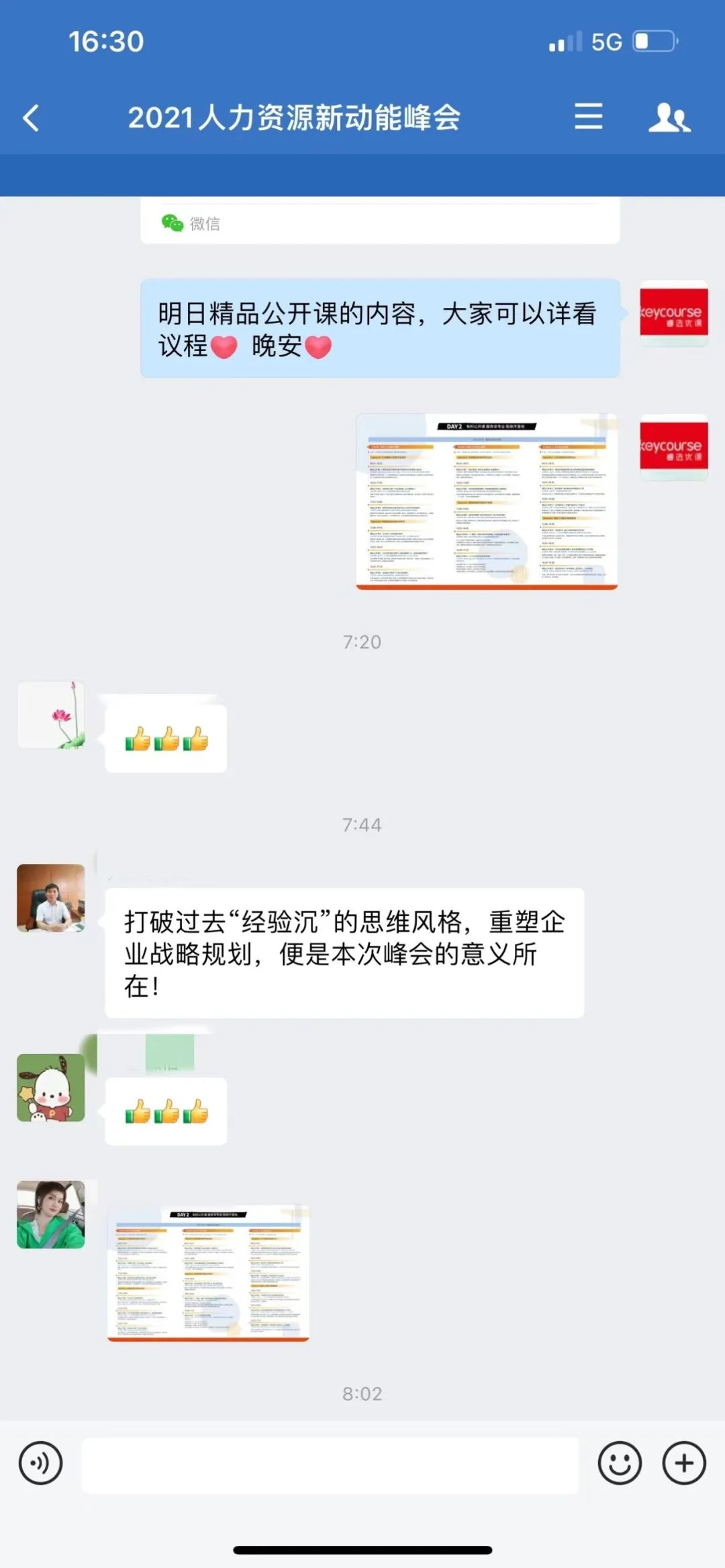Open the shared WeChat link card
Image resolution: width=725 pixels, height=1568 pixels.
point(379,222)
